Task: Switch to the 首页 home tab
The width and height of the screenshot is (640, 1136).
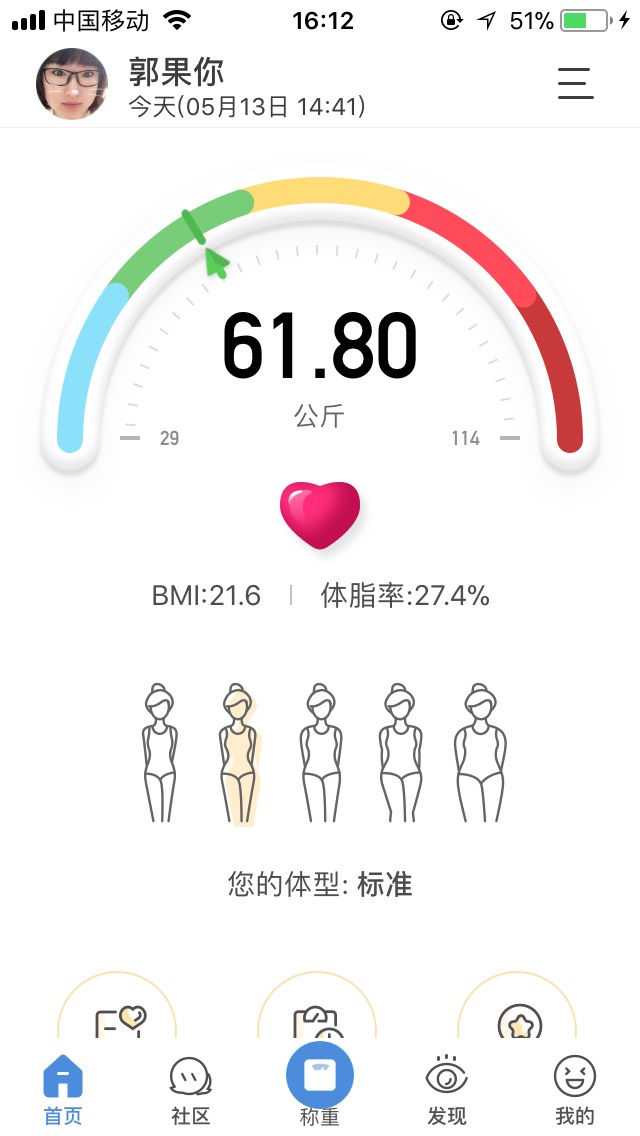Action: (x=63, y=1089)
